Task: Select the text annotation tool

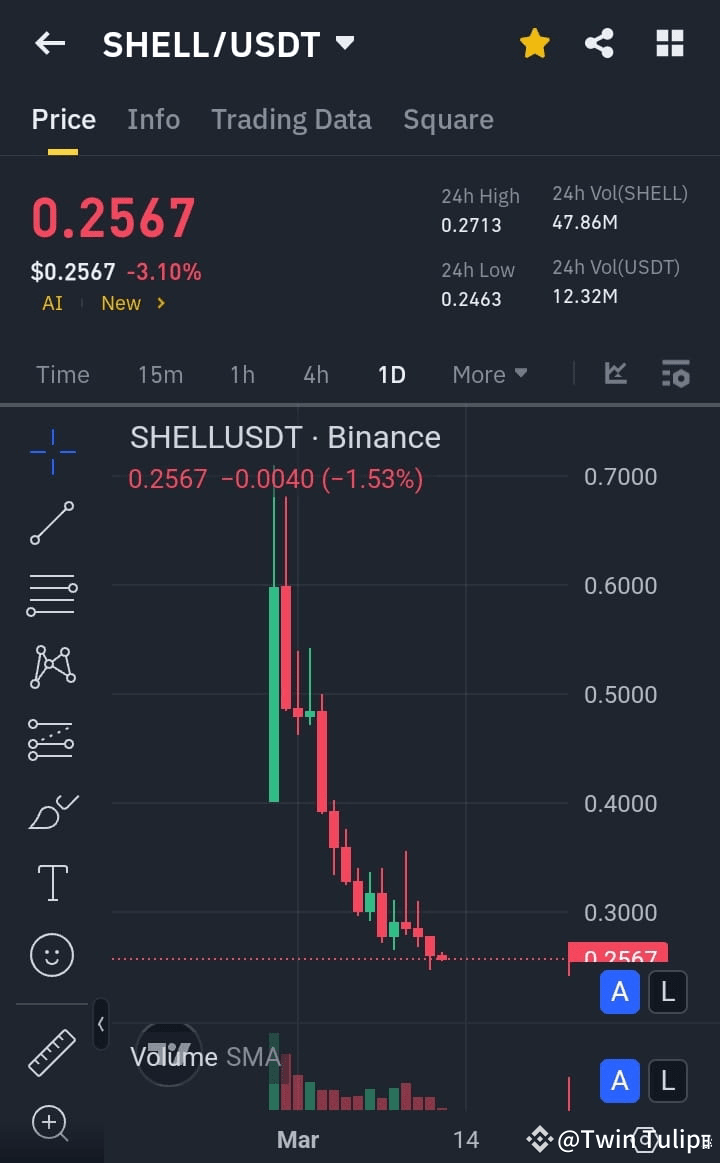Action: click(51, 883)
